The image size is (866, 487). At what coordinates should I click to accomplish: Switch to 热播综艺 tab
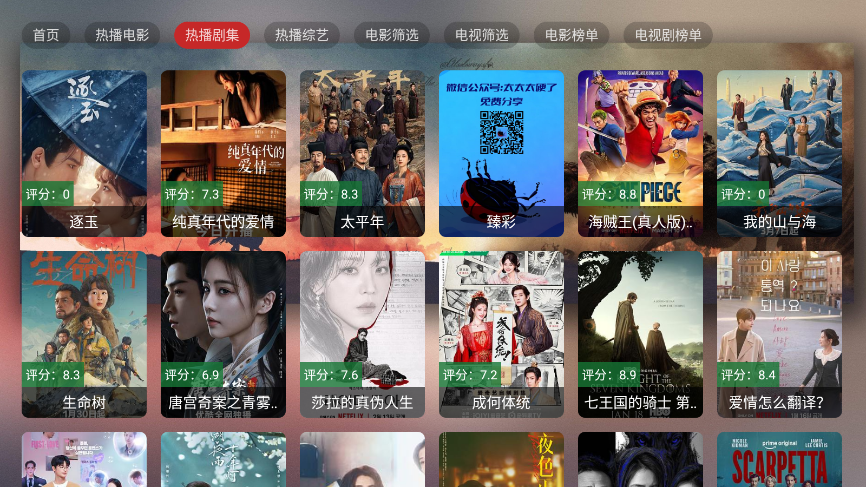tap(302, 35)
